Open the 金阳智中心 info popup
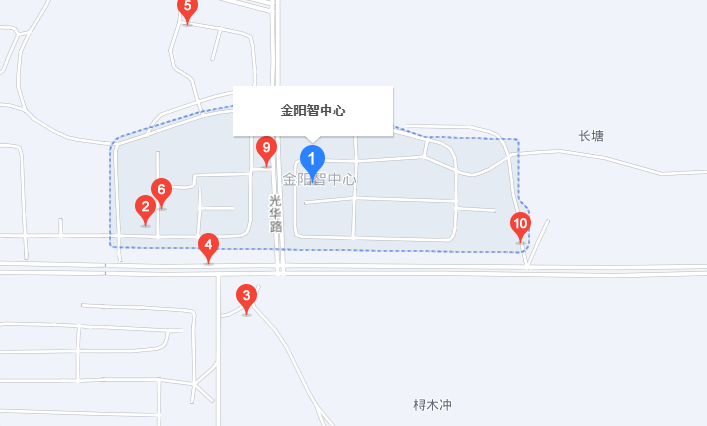The width and height of the screenshot is (707, 426). (x=313, y=110)
